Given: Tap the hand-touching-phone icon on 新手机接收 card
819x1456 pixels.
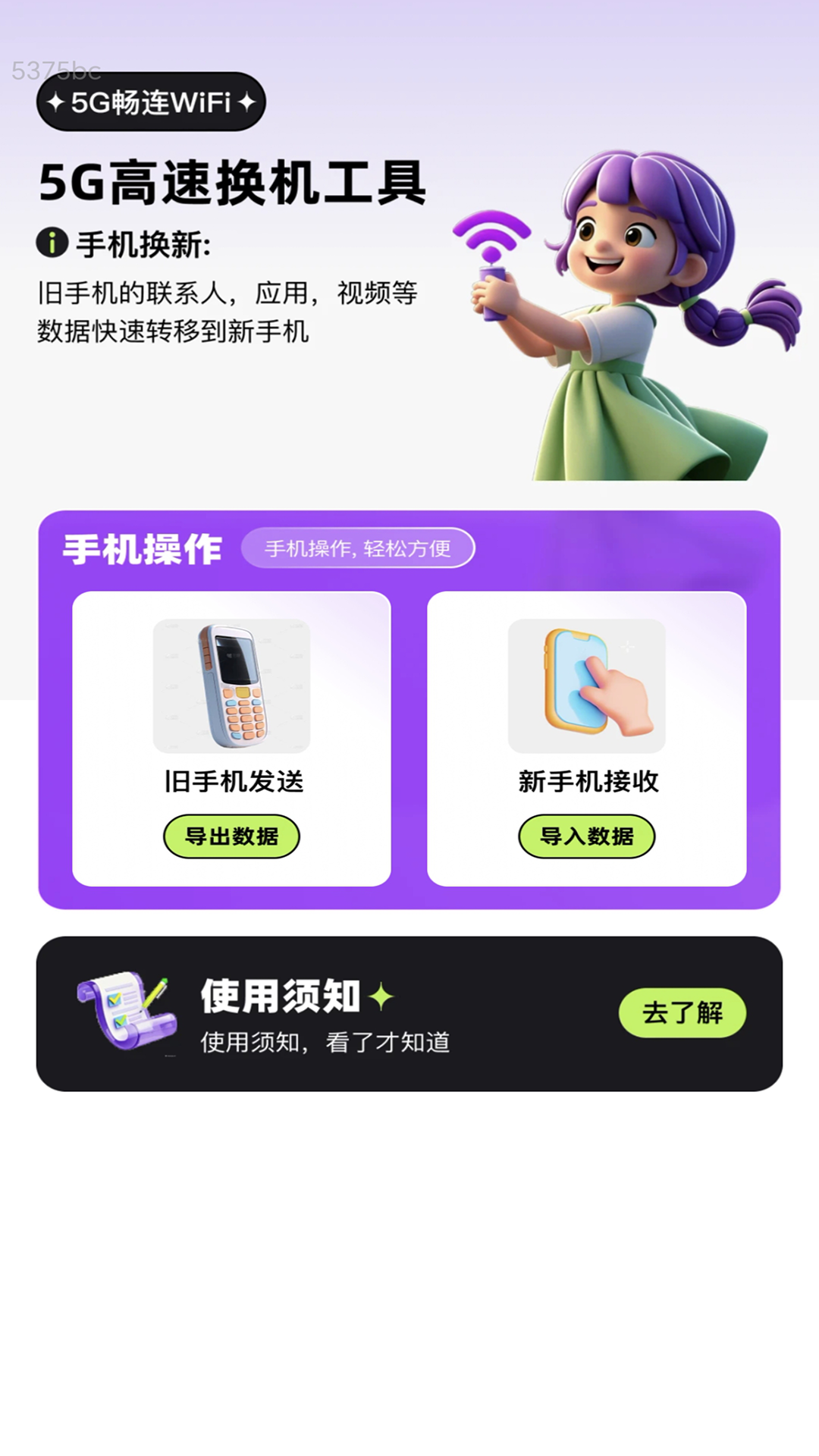Looking at the screenshot, I should (x=587, y=686).
